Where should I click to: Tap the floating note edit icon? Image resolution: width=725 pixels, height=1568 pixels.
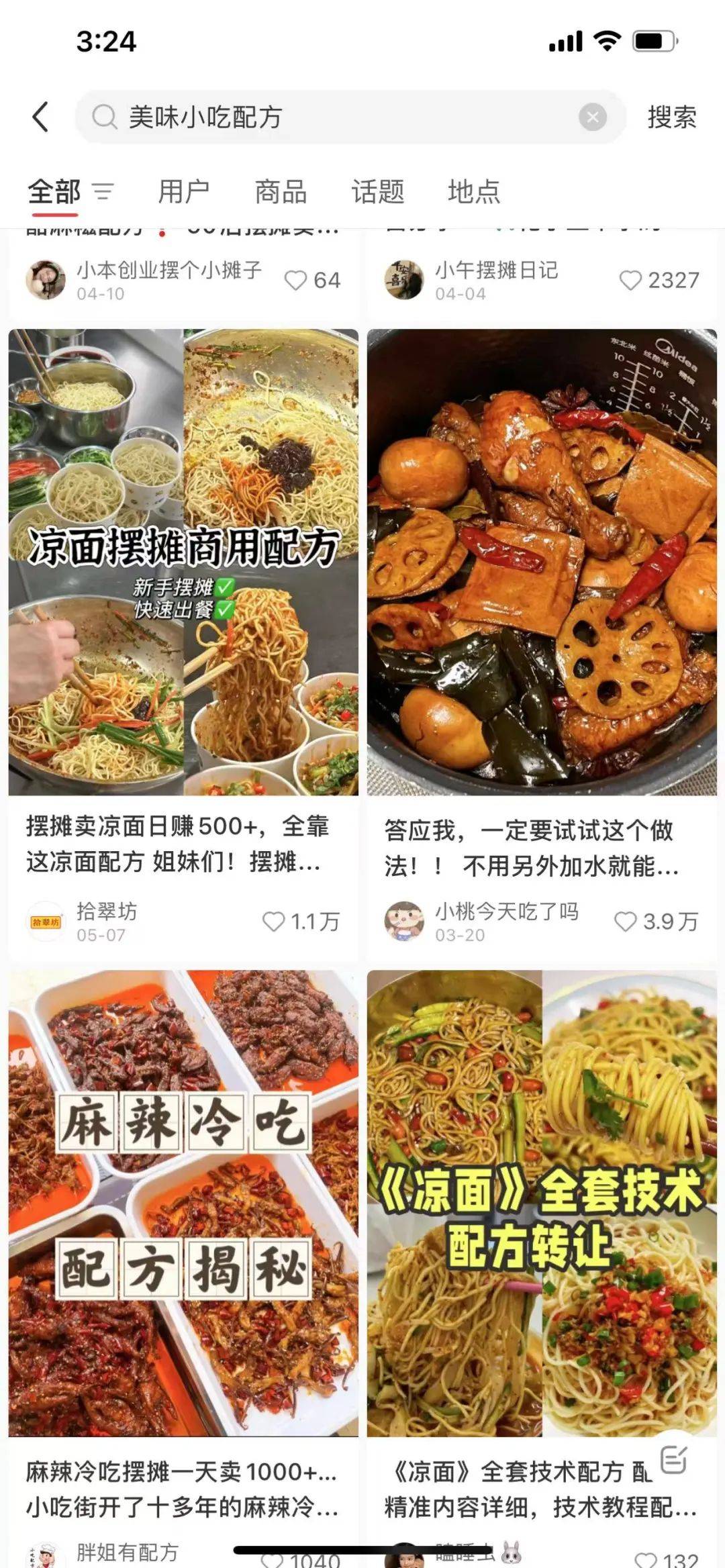pyautogui.click(x=673, y=1459)
